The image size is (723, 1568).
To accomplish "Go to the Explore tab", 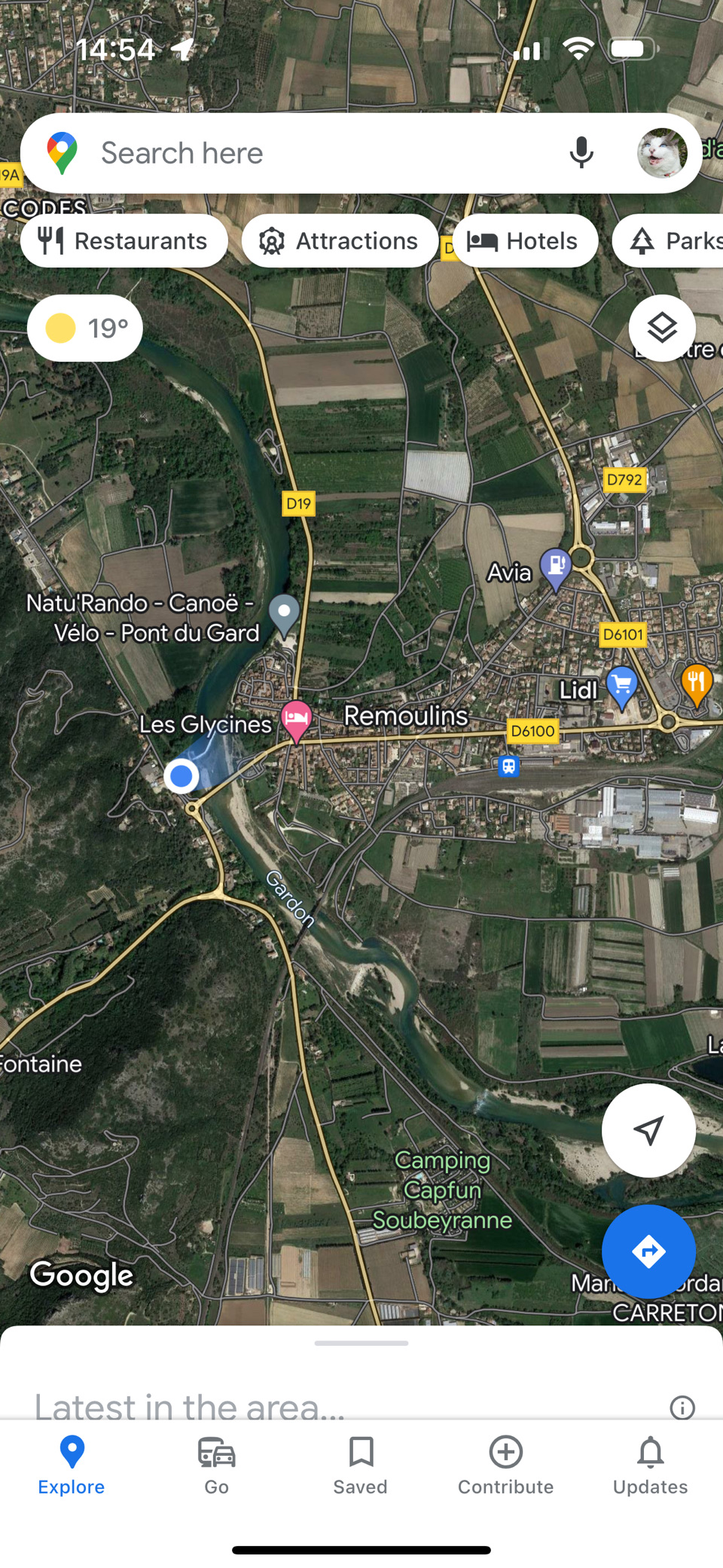I will click(x=72, y=1465).
